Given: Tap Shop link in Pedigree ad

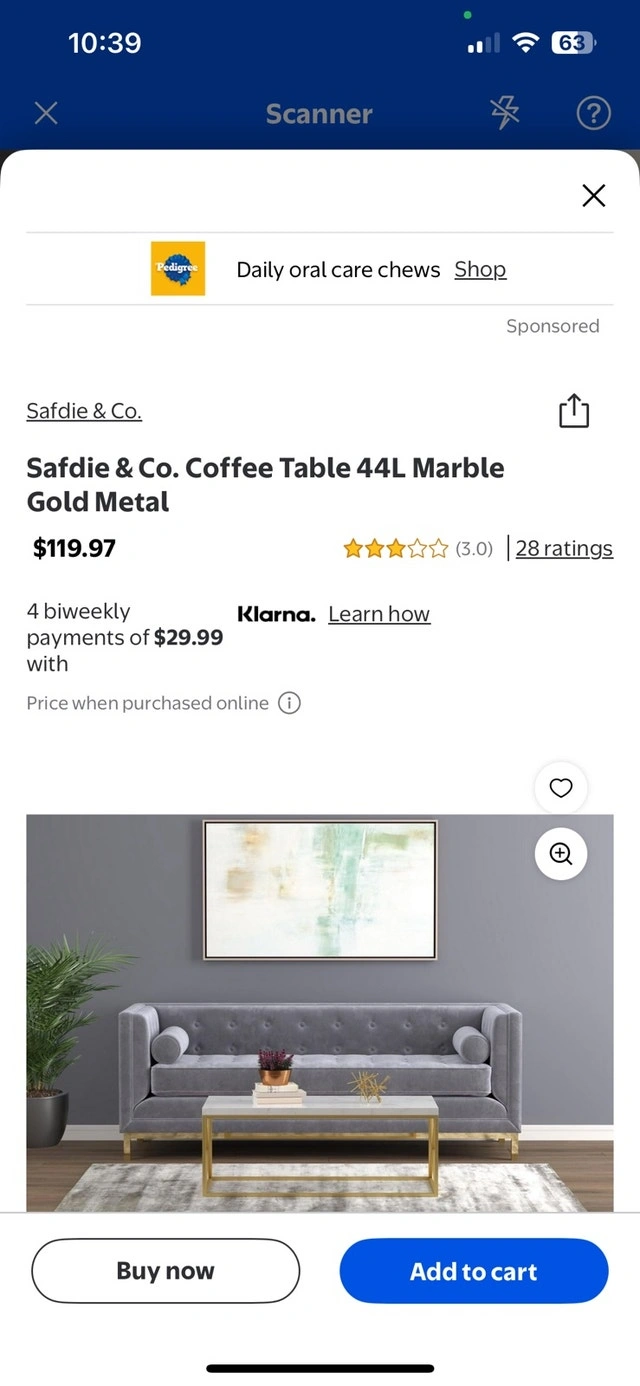Looking at the screenshot, I should [x=480, y=270].
